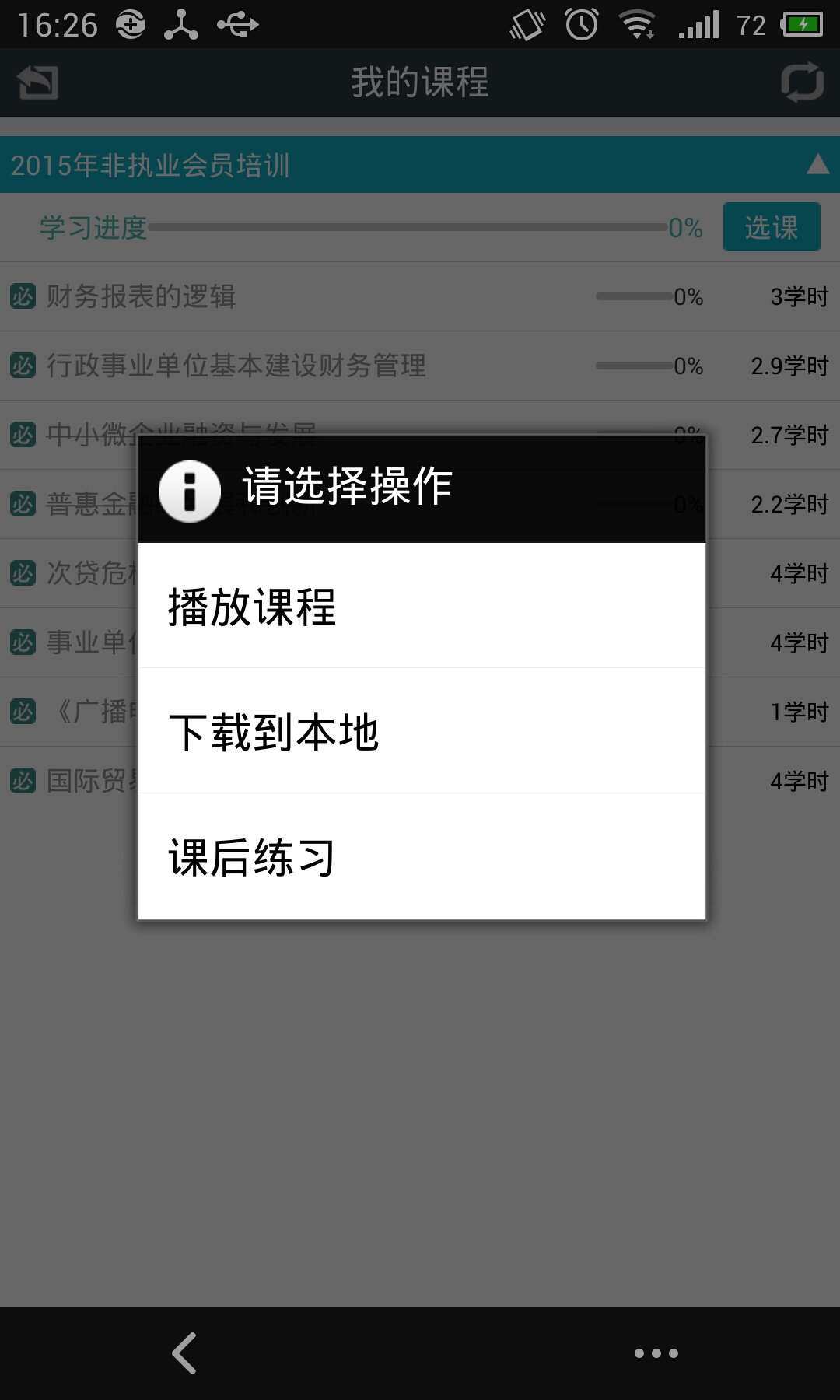This screenshot has width=840, height=1400.
Task: Tap the system back arrow
Action: pyautogui.click(x=184, y=1353)
